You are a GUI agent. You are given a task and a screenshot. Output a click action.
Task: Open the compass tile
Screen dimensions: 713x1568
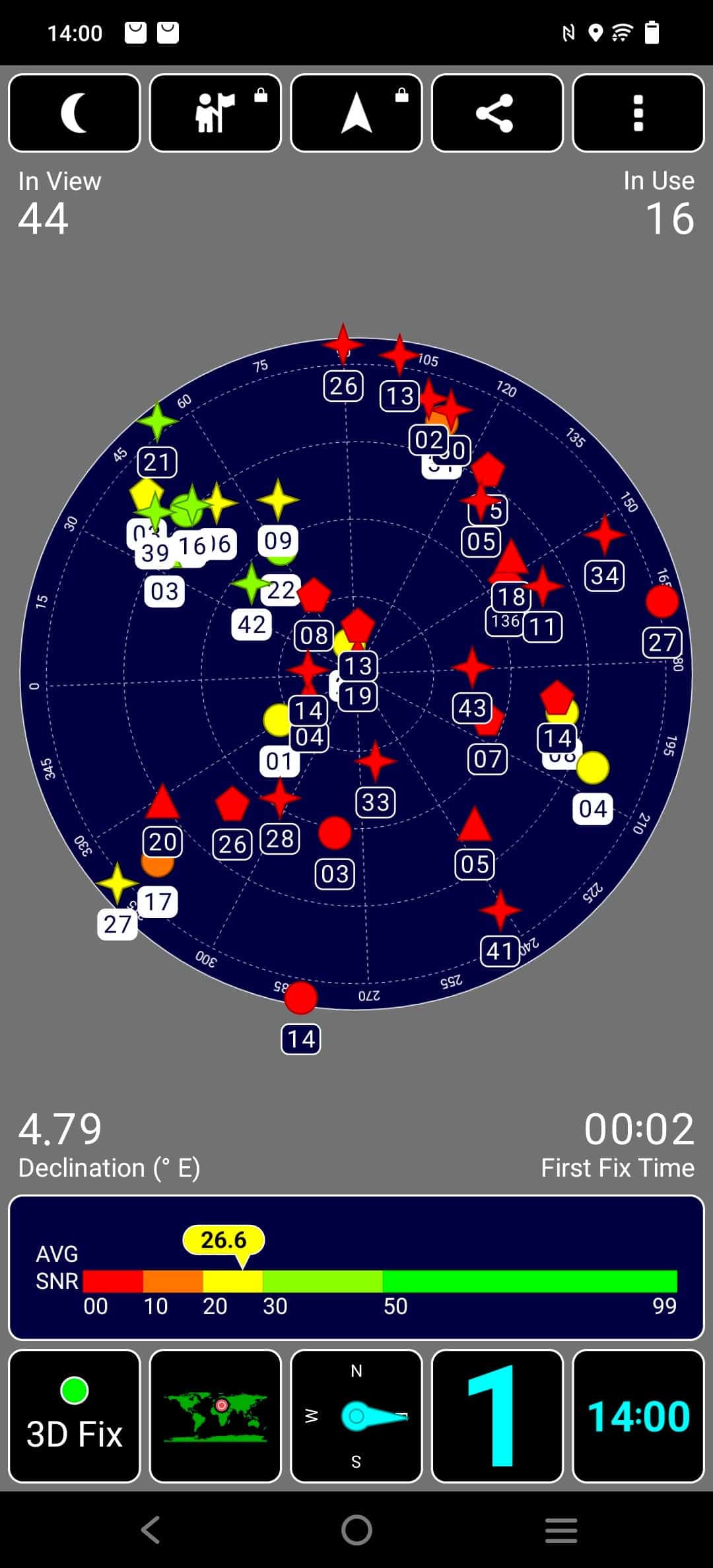[356, 1416]
